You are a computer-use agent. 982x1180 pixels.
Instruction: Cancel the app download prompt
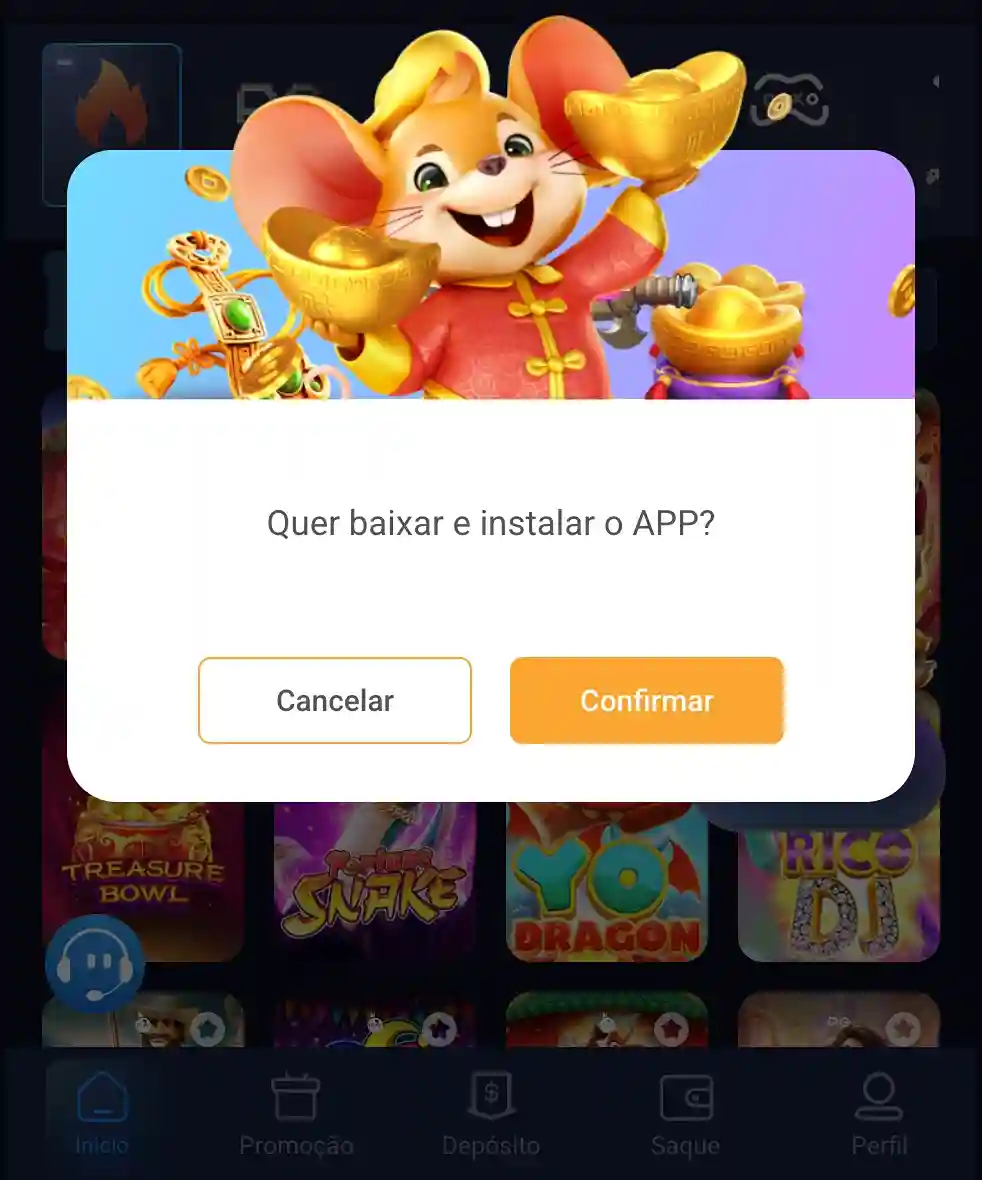pyautogui.click(x=334, y=700)
